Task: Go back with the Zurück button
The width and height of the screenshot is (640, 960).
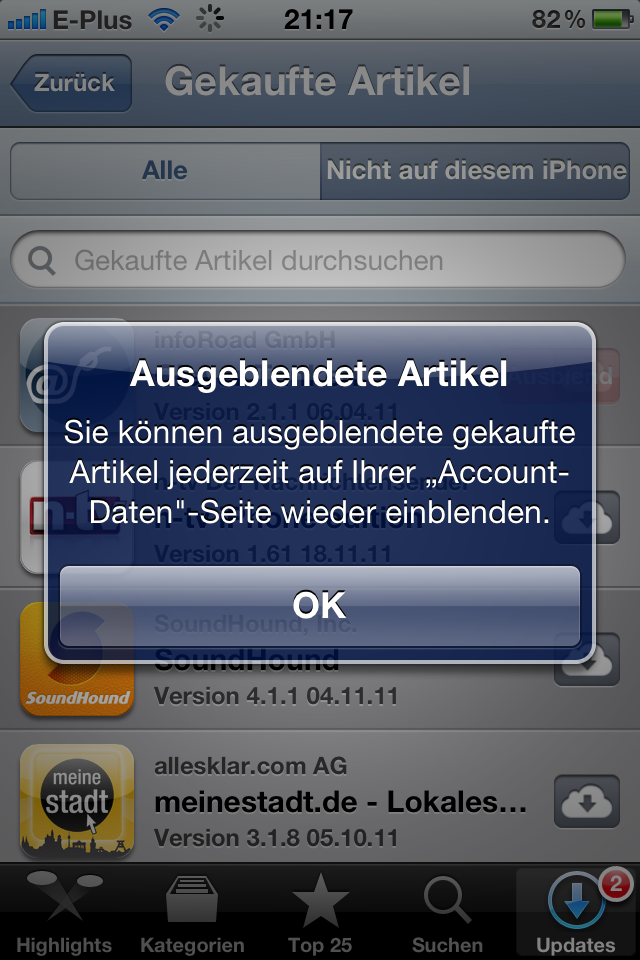Action: (72, 83)
